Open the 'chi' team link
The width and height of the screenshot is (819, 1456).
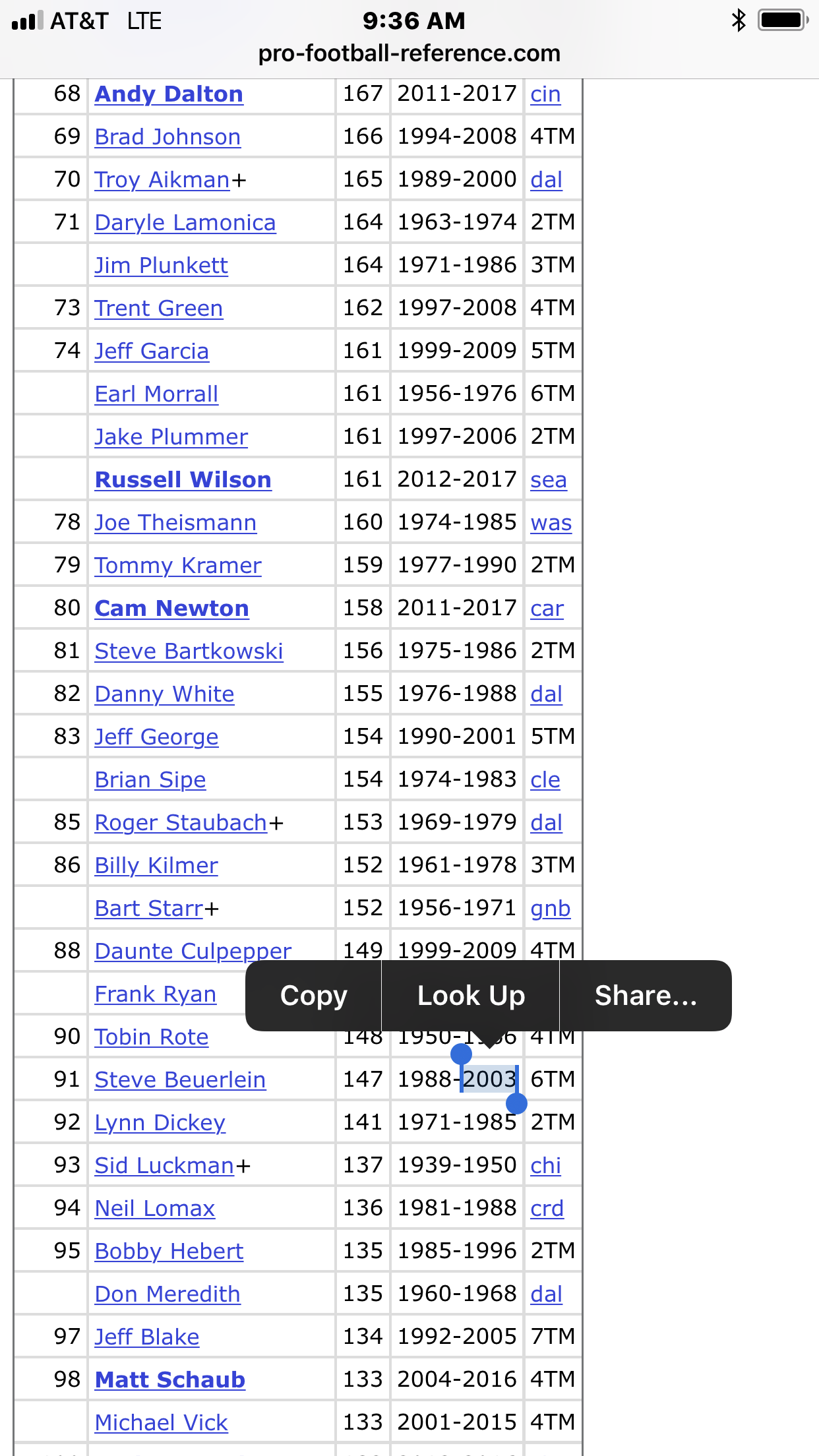545,1165
